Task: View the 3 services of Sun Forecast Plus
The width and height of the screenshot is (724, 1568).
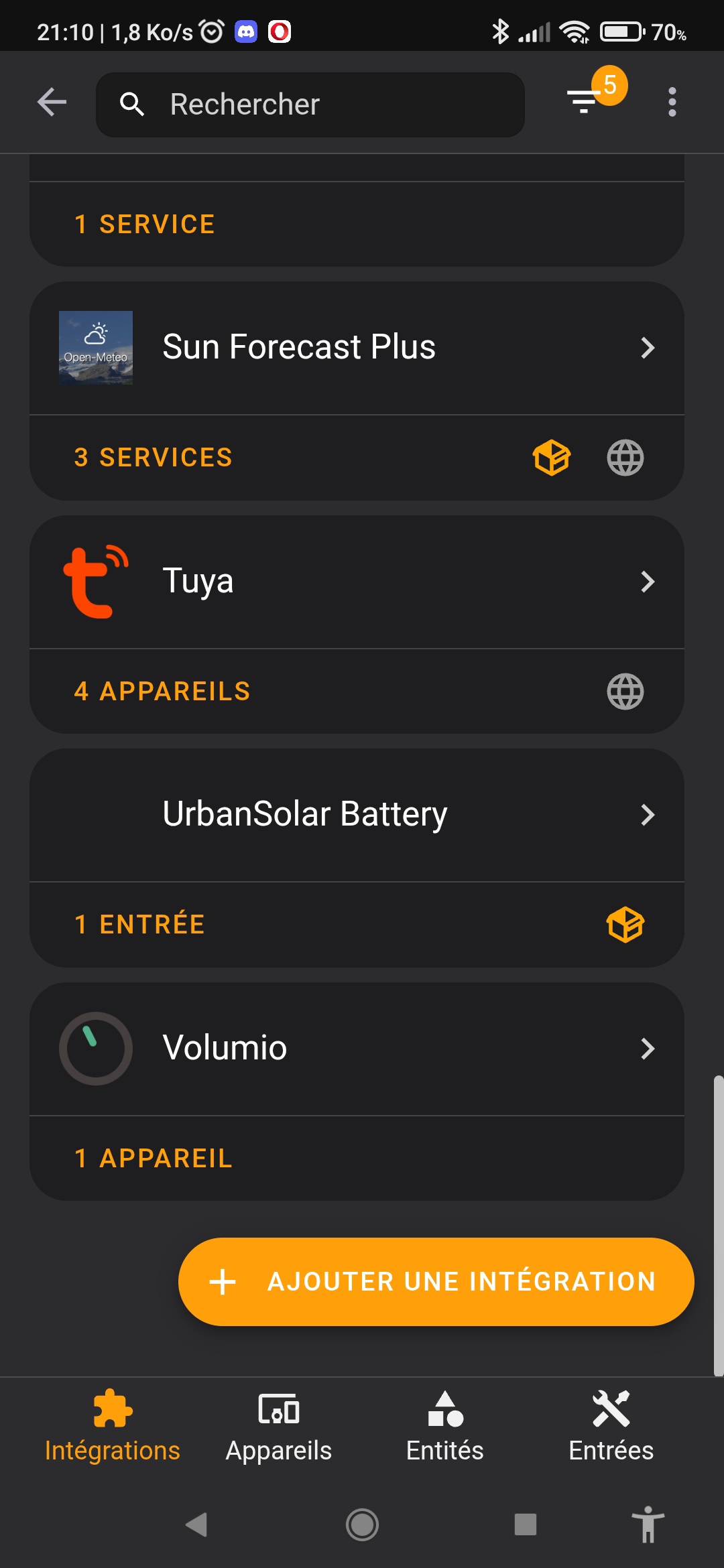Action: coord(154,458)
